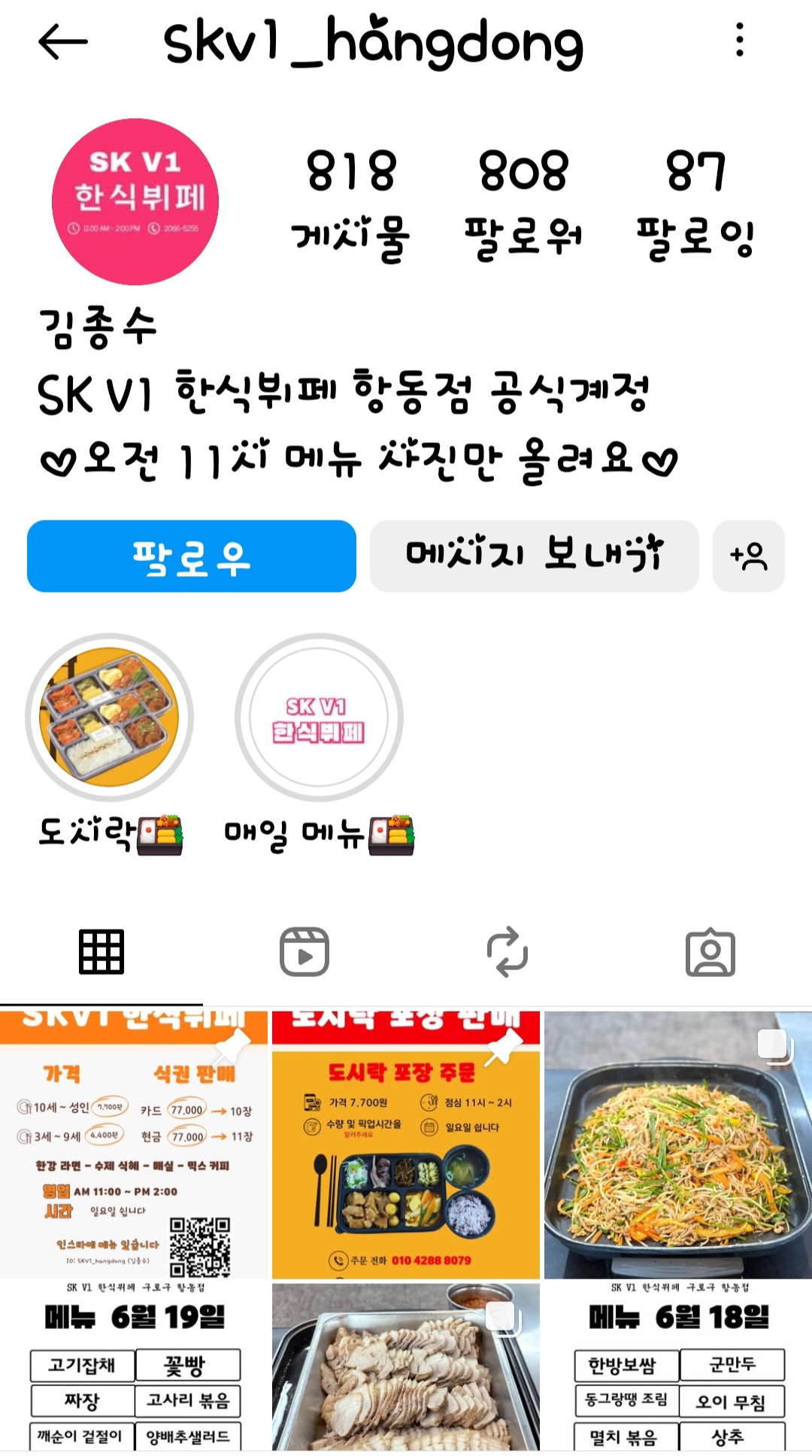Open the 메뉴 6월 18일 post
The width and height of the screenshot is (812, 1456).
(x=677, y=1366)
